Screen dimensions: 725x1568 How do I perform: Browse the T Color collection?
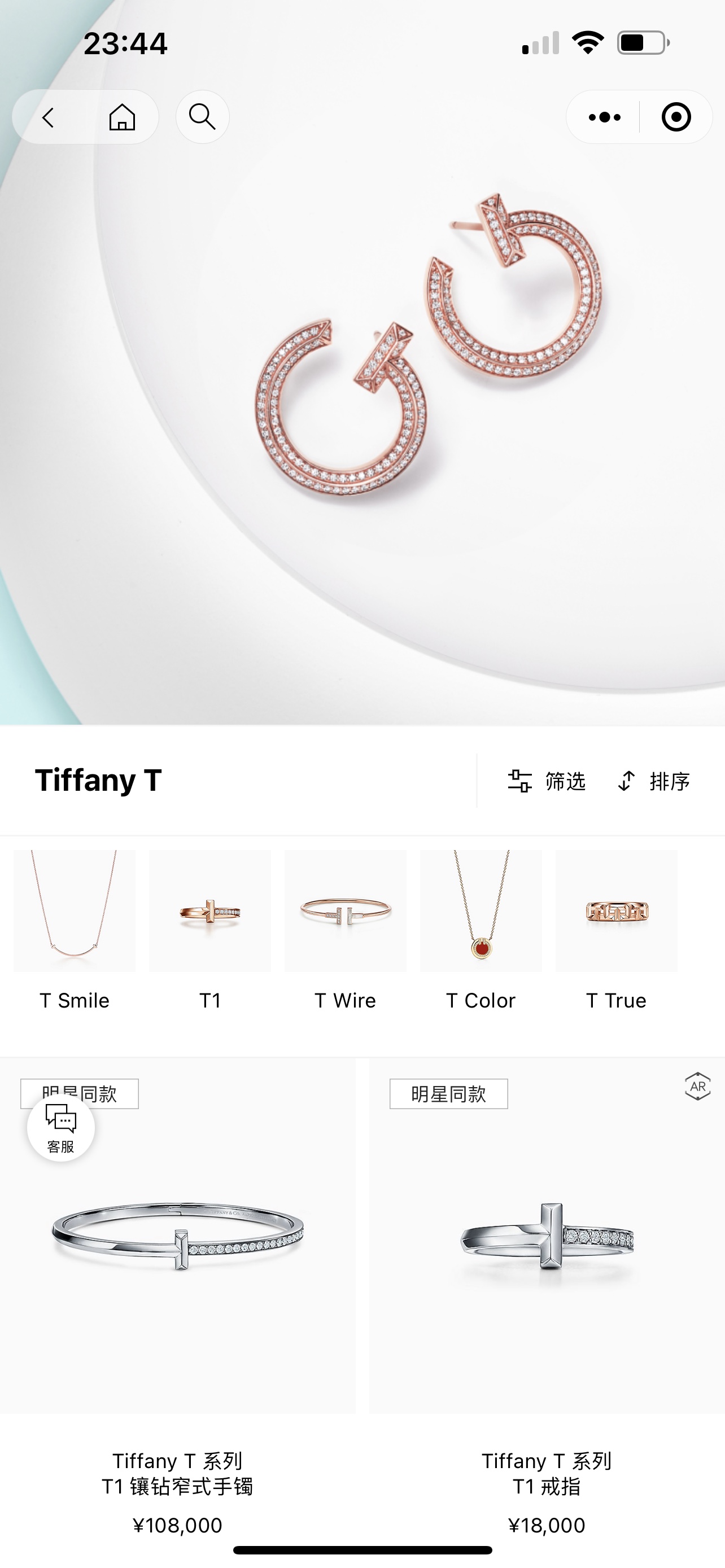pyautogui.click(x=481, y=930)
